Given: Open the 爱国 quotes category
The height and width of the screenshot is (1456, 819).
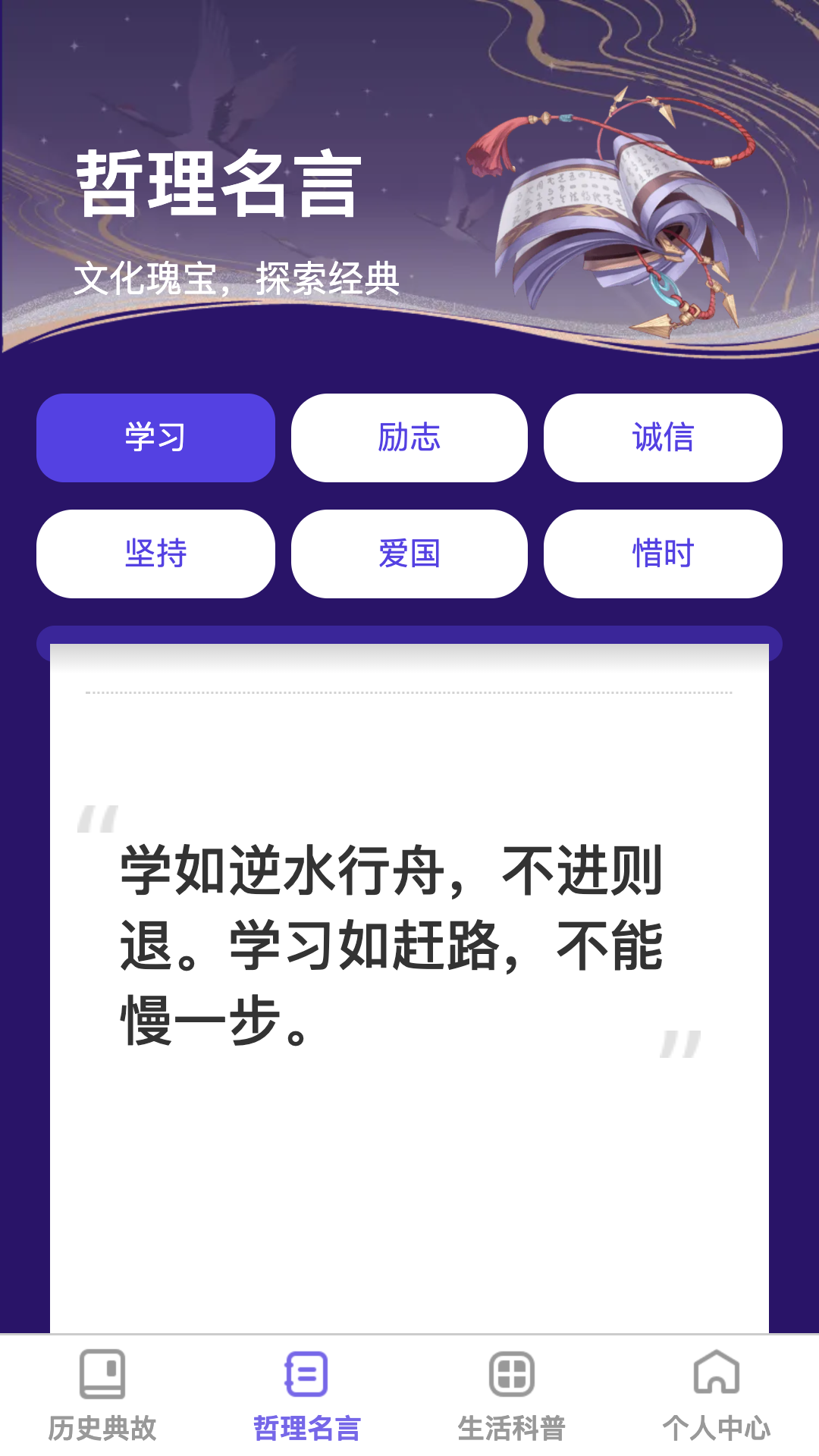Looking at the screenshot, I should (x=409, y=554).
